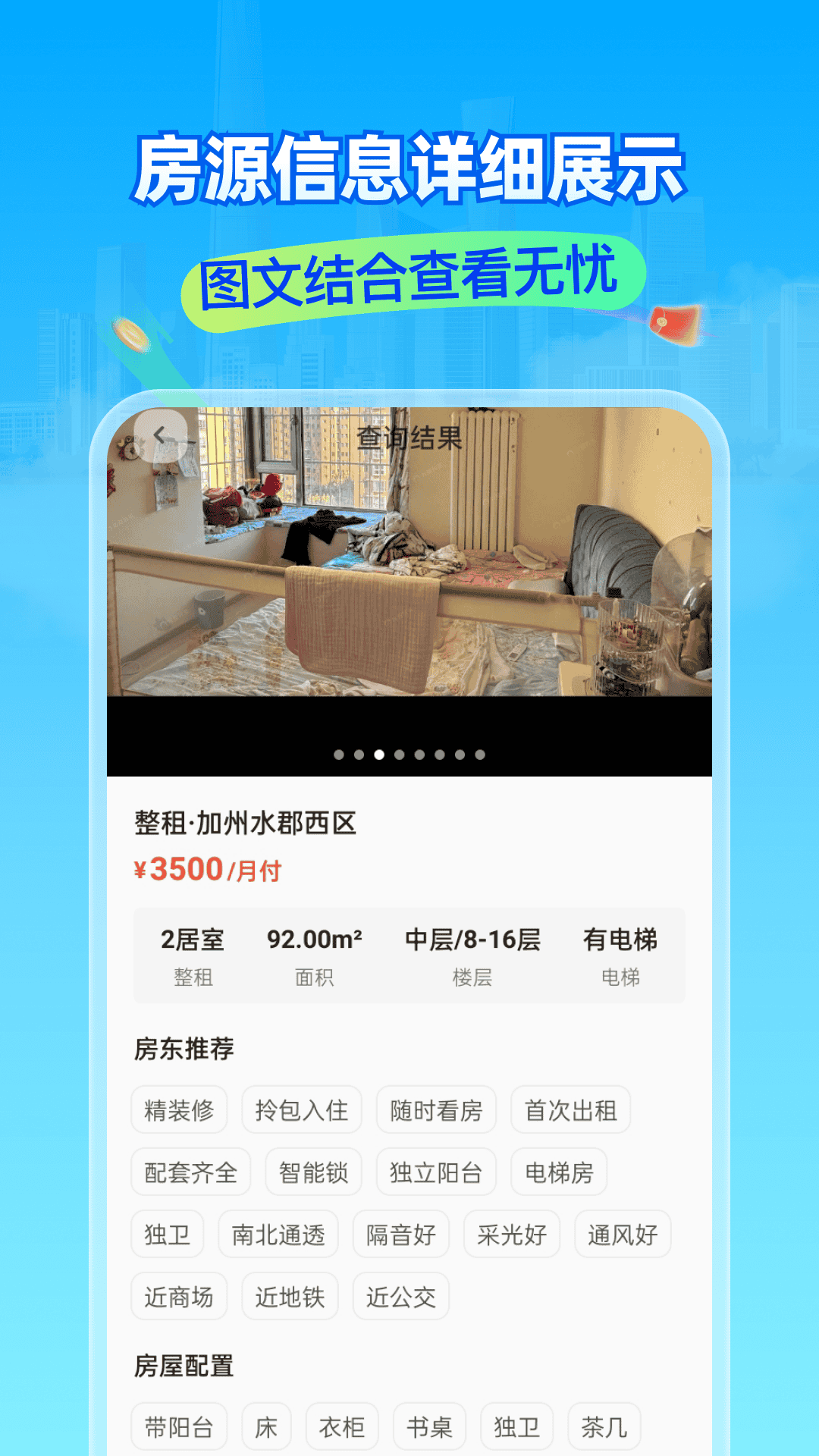The width and height of the screenshot is (819, 1456).
Task: Click the 92.00m² 面积 info cell
Action: [x=316, y=955]
